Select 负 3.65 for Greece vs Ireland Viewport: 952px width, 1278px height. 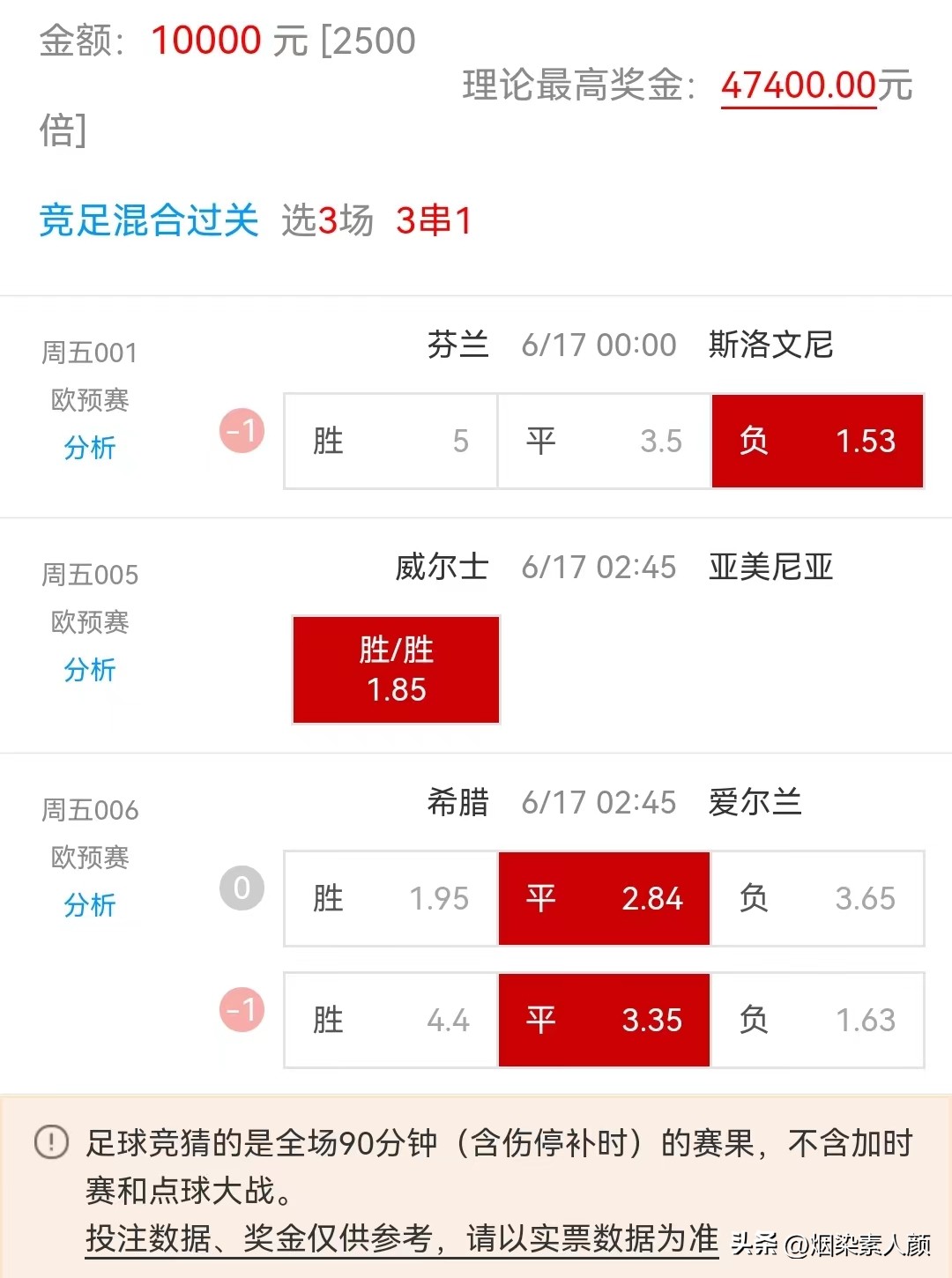point(816,898)
